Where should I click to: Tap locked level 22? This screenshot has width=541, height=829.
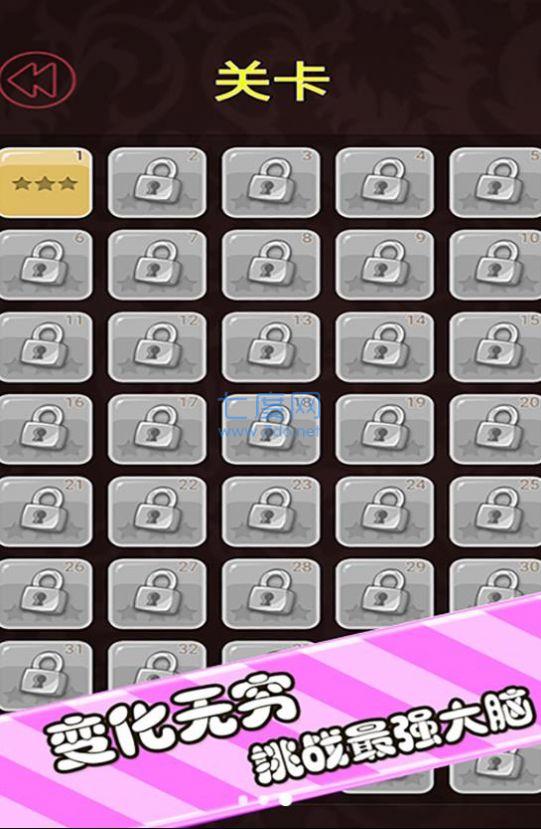pos(157,512)
